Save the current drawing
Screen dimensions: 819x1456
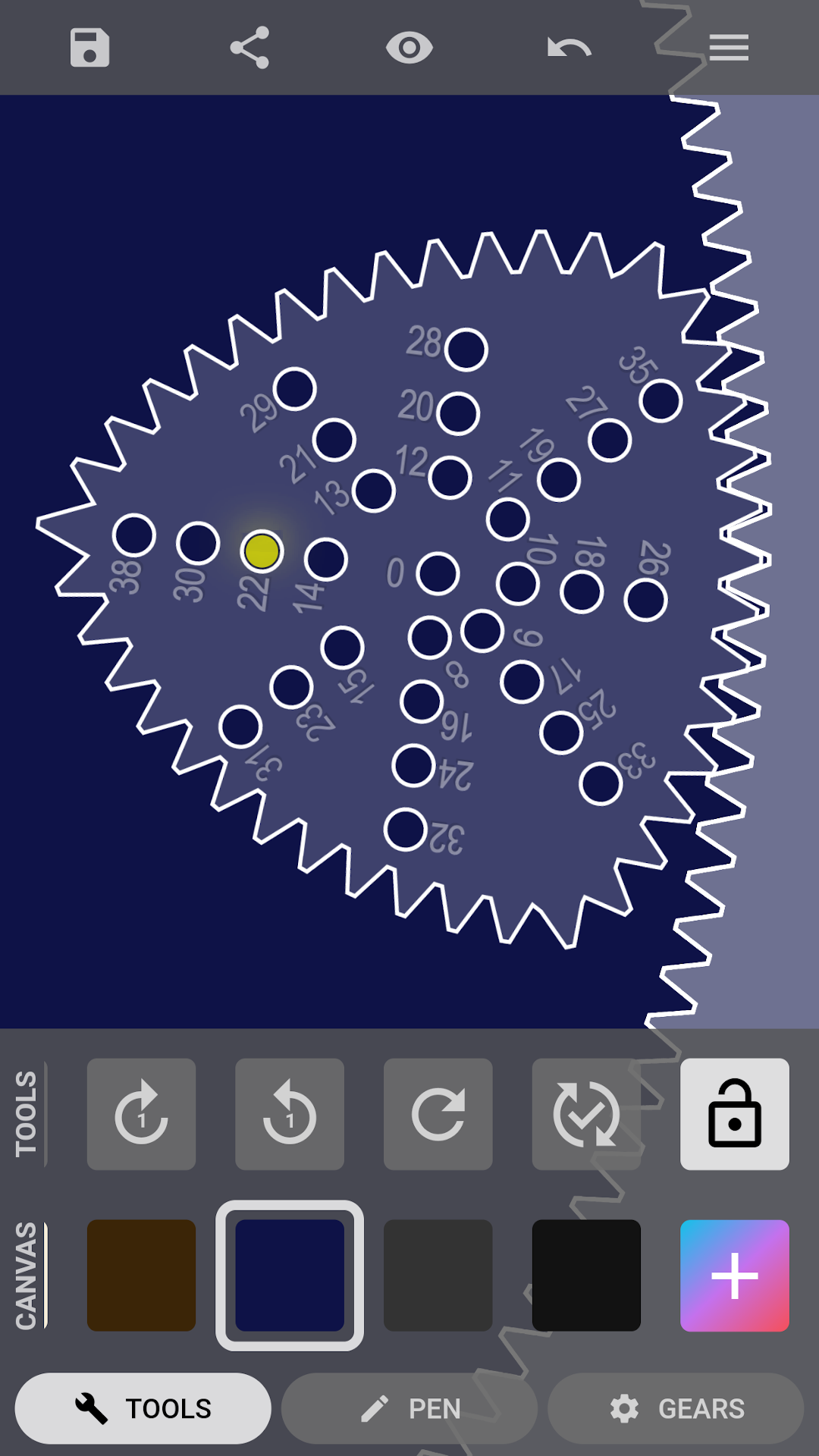click(x=89, y=48)
